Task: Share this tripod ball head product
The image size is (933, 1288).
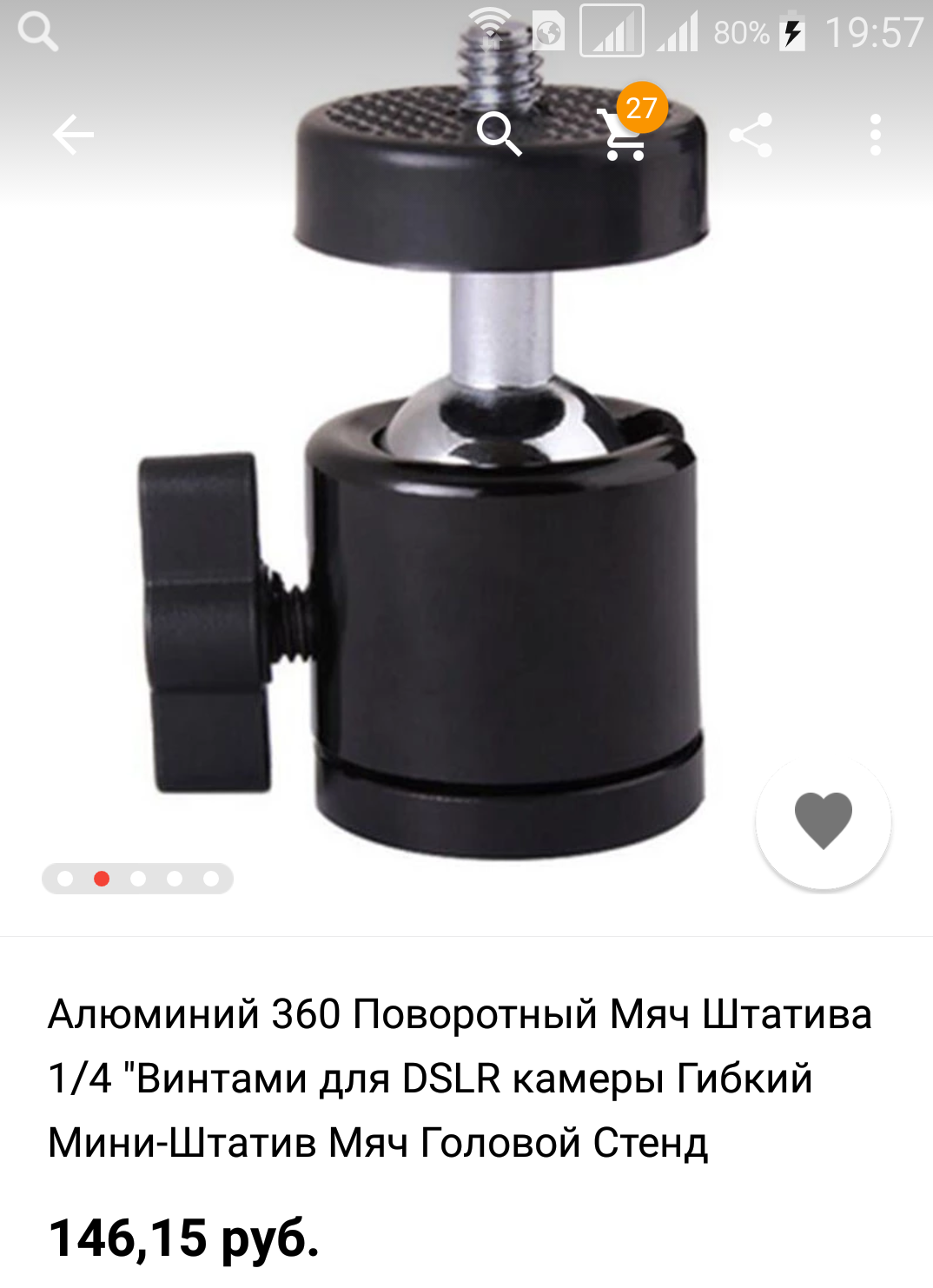Action: [x=751, y=136]
